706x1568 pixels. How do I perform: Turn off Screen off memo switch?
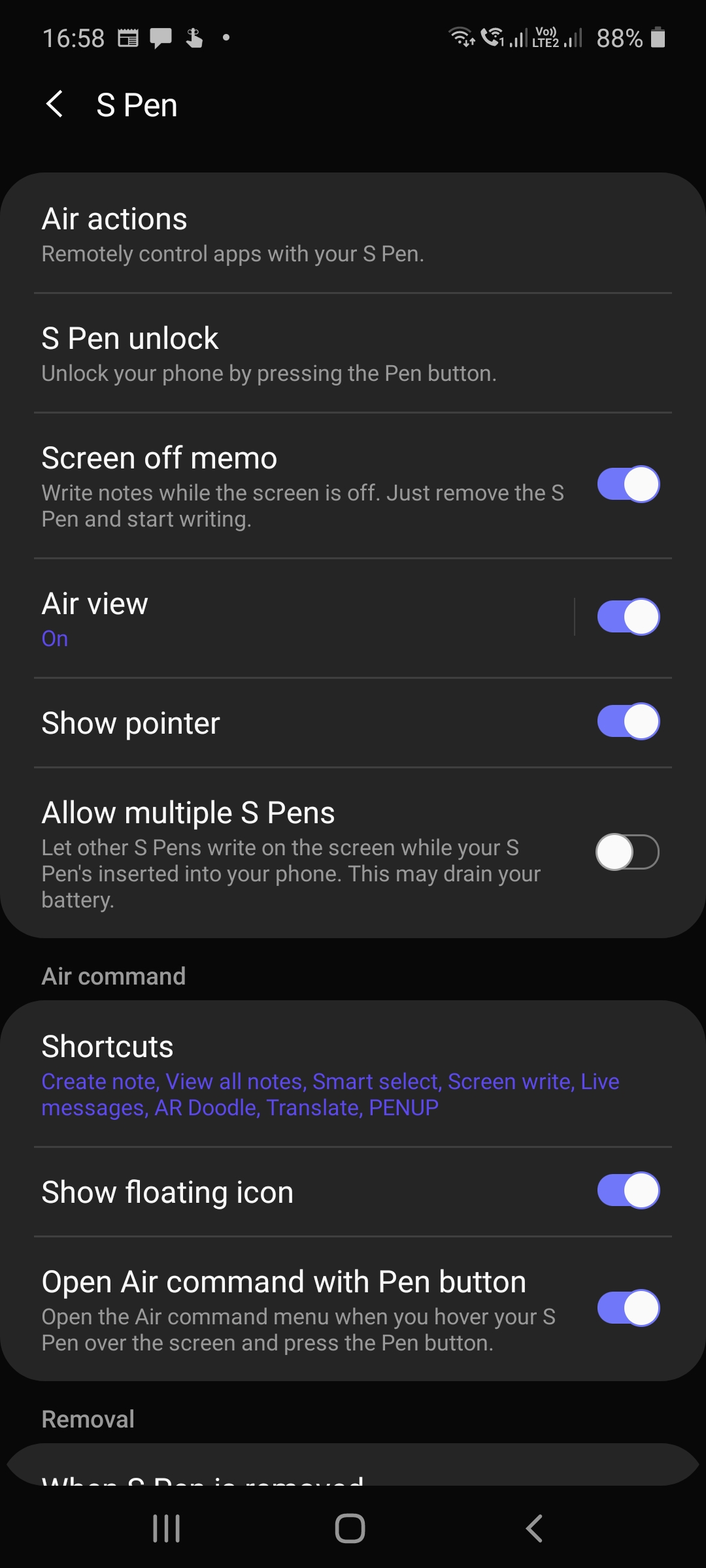[628, 485]
